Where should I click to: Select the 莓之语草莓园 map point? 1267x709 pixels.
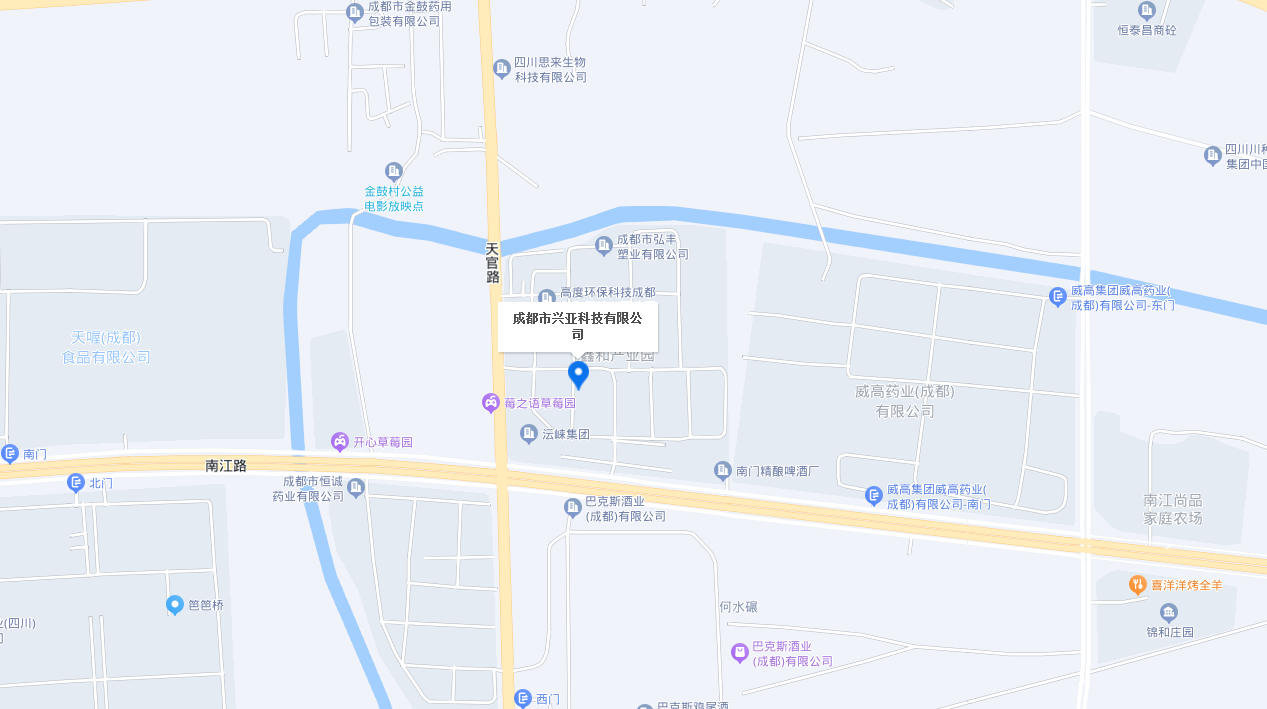(x=491, y=403)
